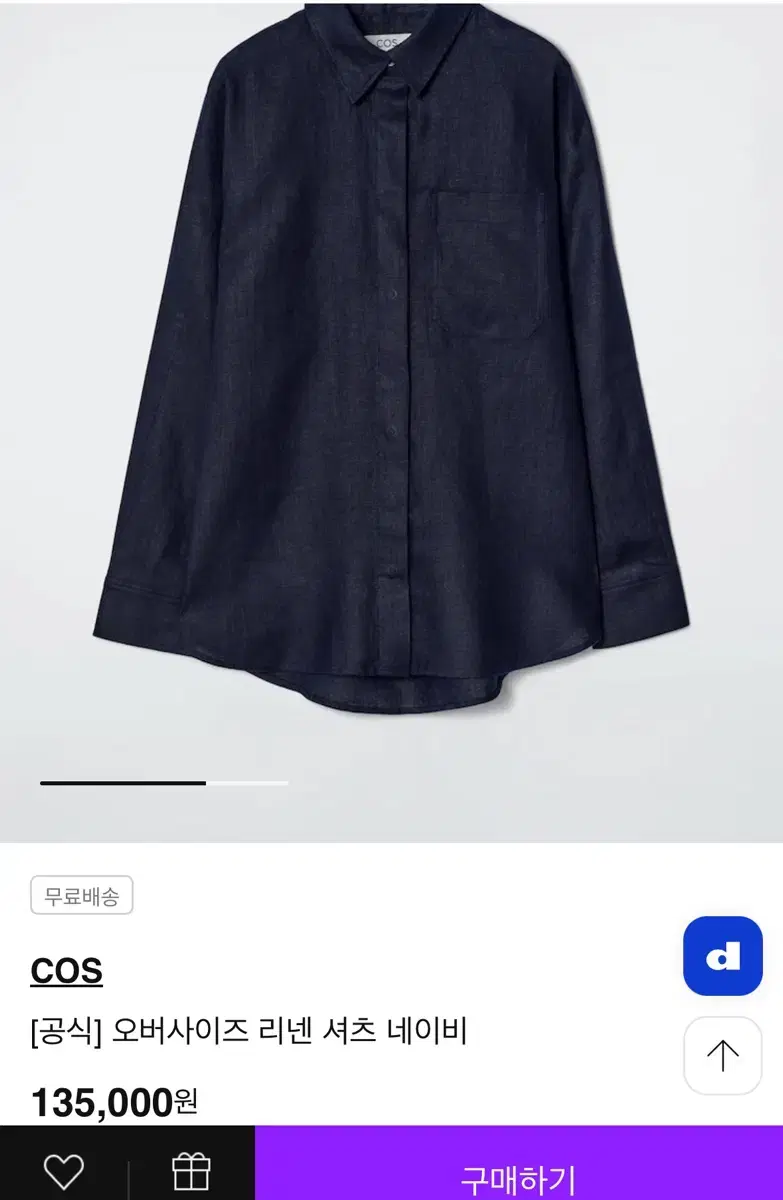Viewport: 783px width, 1200px height.
Task: Open the COS brand link
Action: pos(67,971)
